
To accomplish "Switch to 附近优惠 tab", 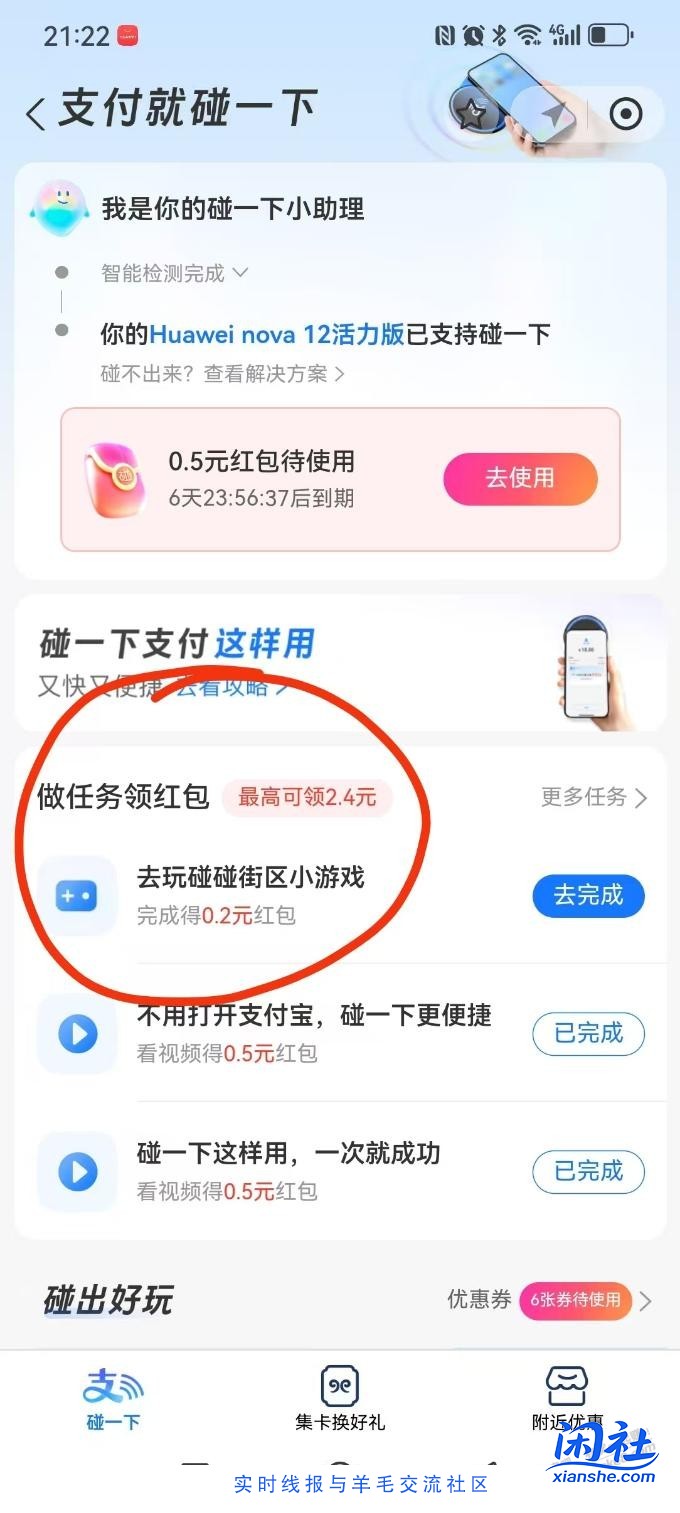I will pyautogui.click(x=566, y=1399).
